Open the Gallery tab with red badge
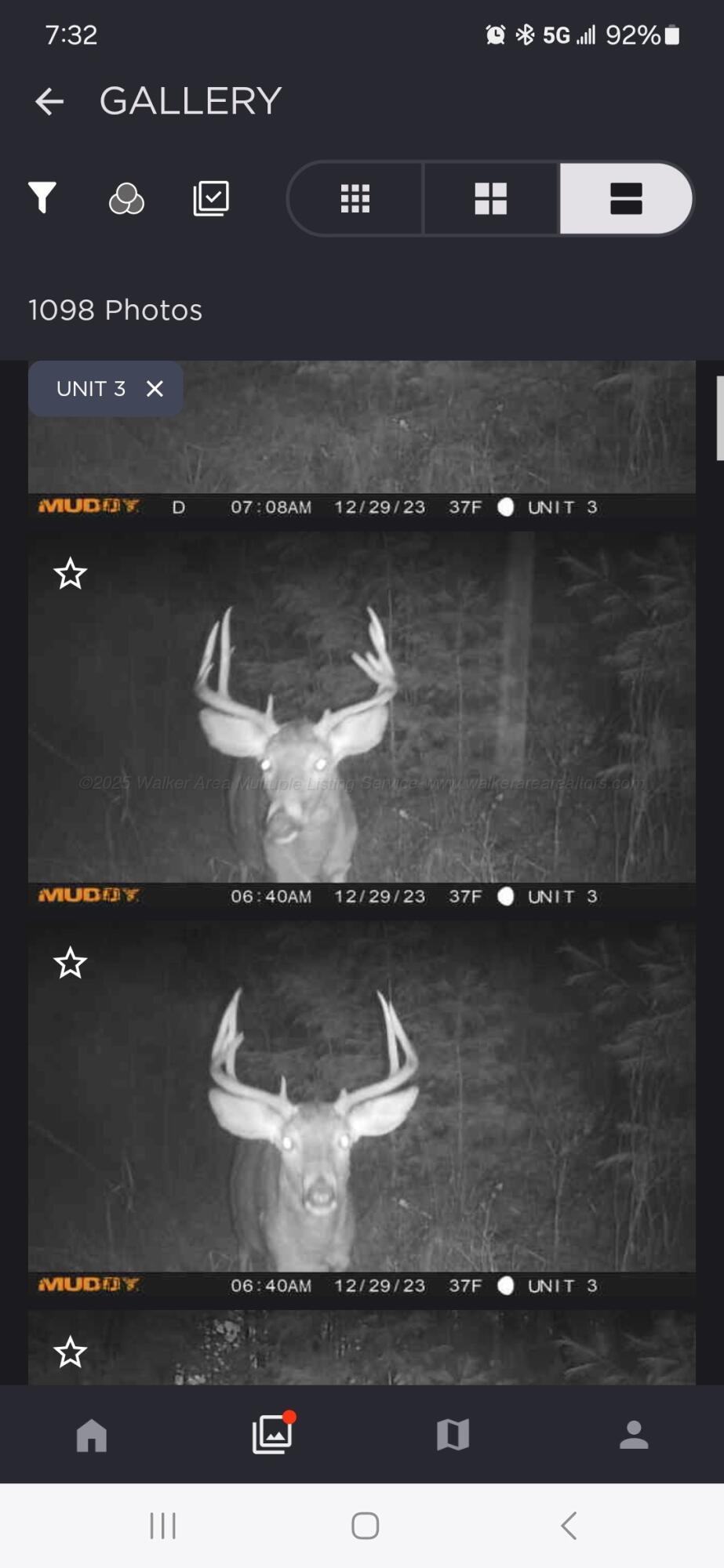 (x=272, y=1435)
